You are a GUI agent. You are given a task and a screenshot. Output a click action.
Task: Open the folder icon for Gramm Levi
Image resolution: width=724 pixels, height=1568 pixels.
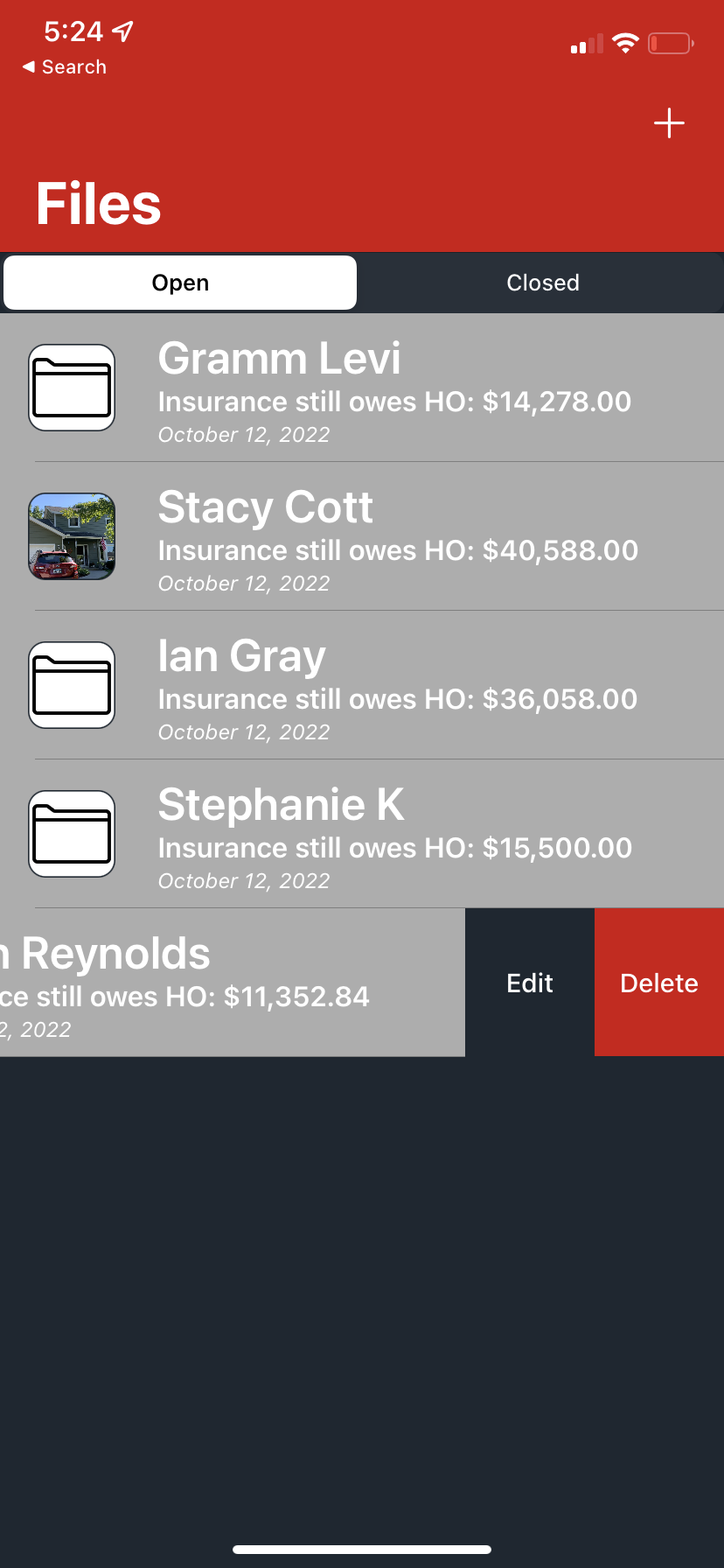point(71,387)
